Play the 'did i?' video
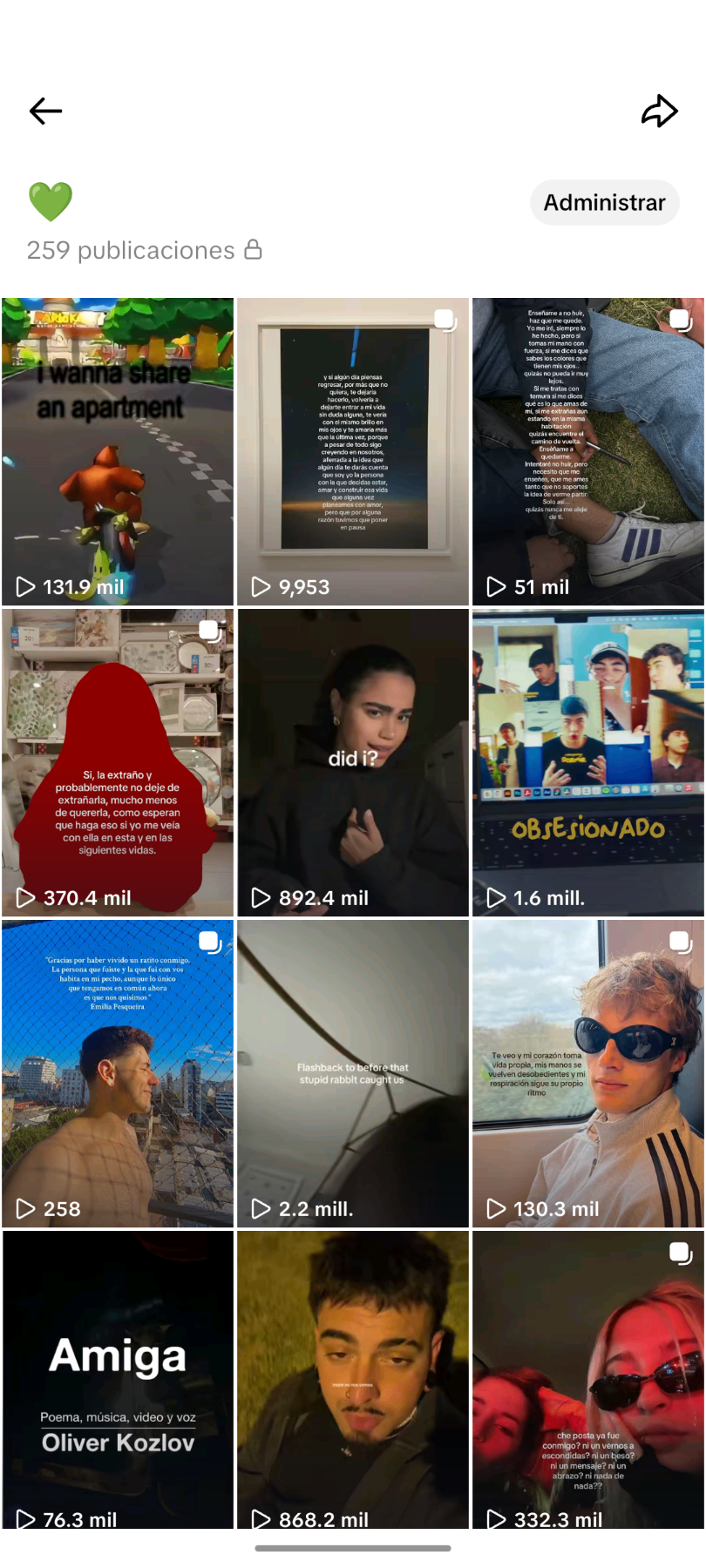This screenshot has width=706, height=1568. pyautogui.click(x=353, y=762)
